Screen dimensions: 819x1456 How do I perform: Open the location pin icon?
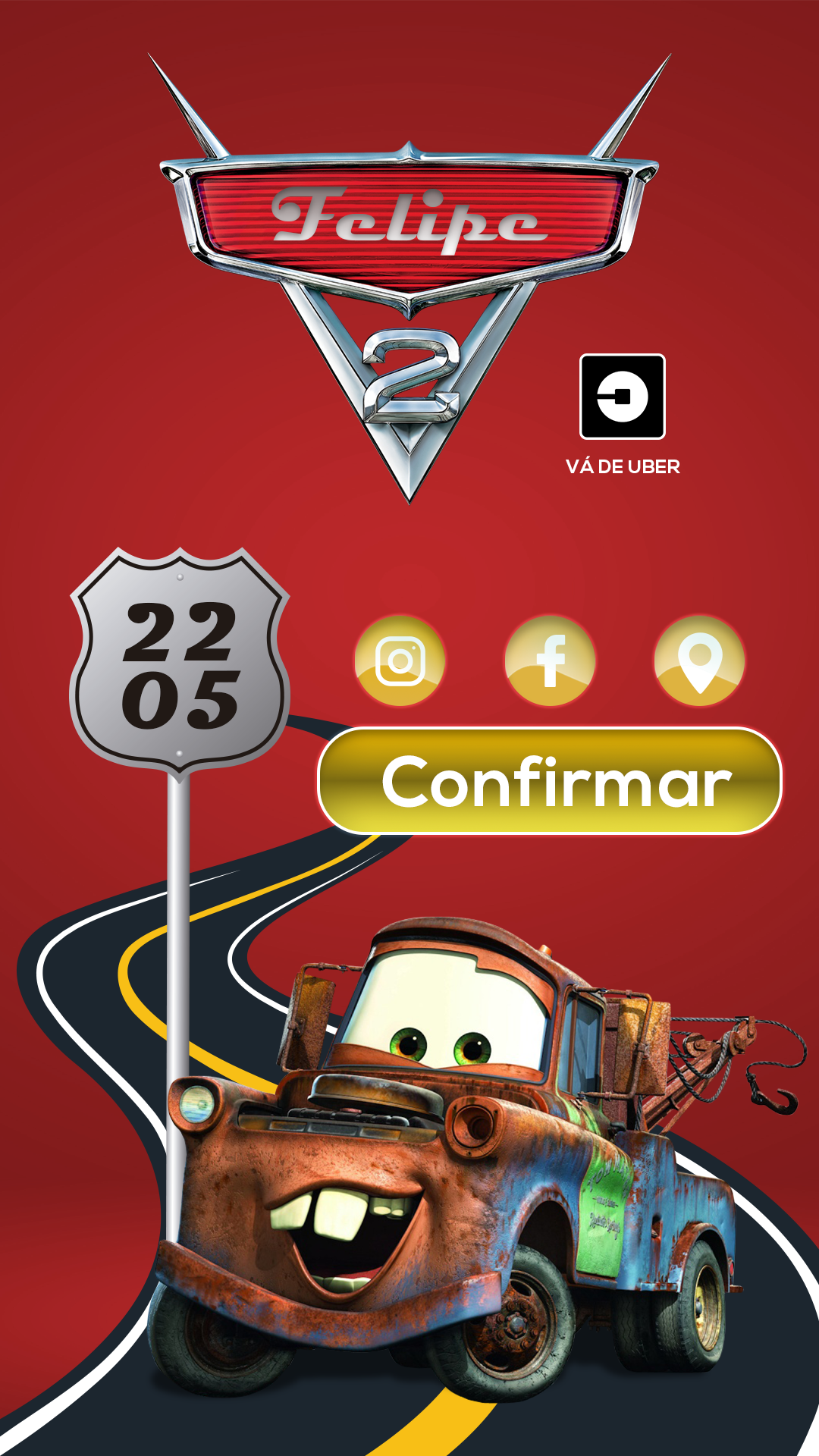coord(699,661)
